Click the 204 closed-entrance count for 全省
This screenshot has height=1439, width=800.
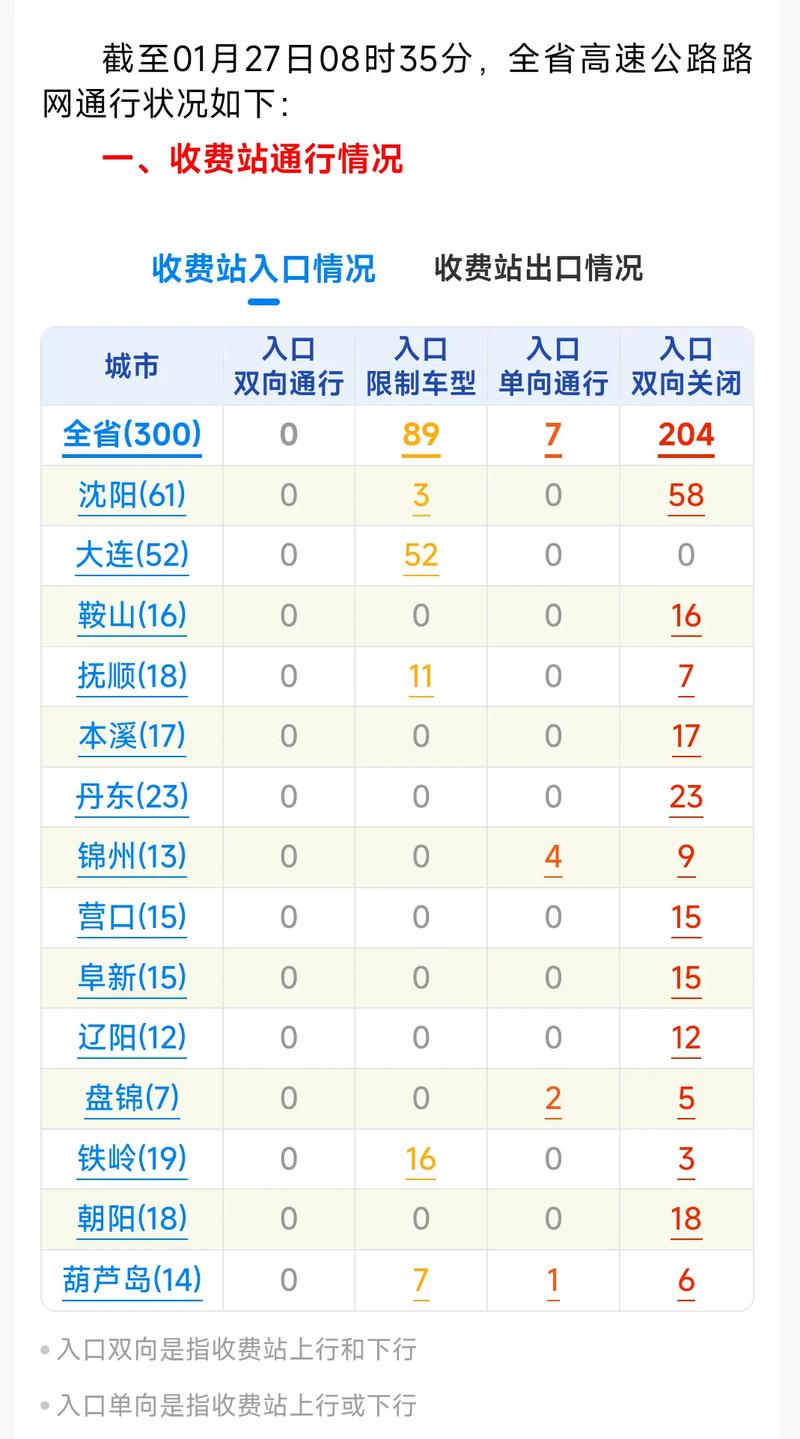(686, 435)
